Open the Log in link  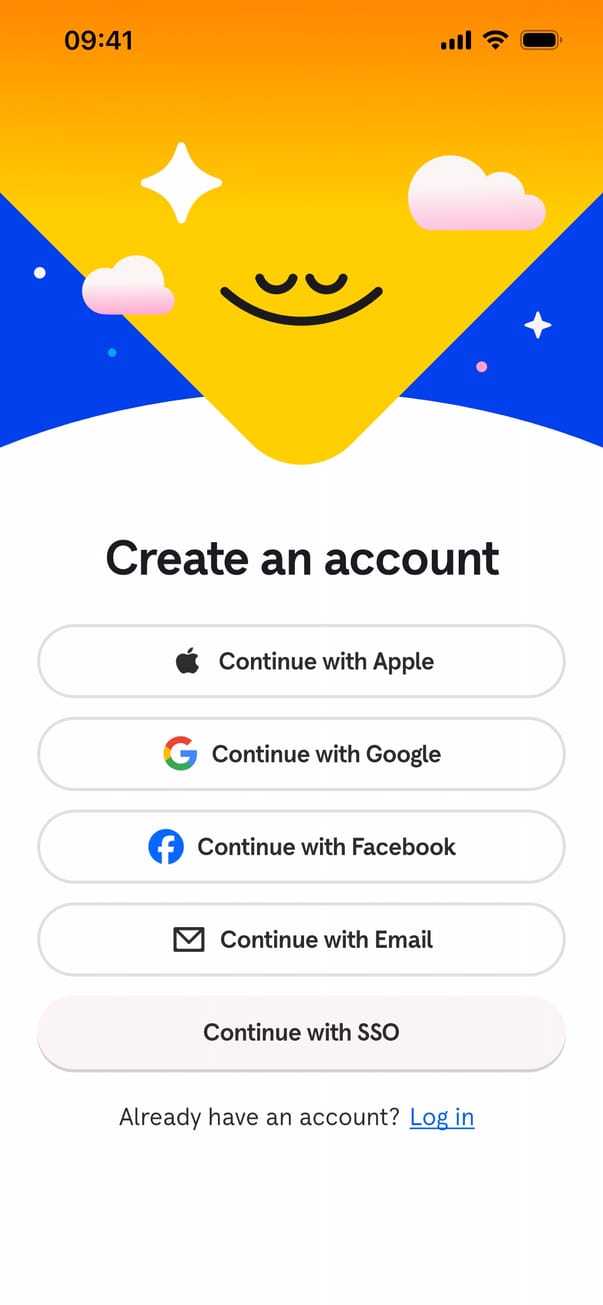[441, 1117]
